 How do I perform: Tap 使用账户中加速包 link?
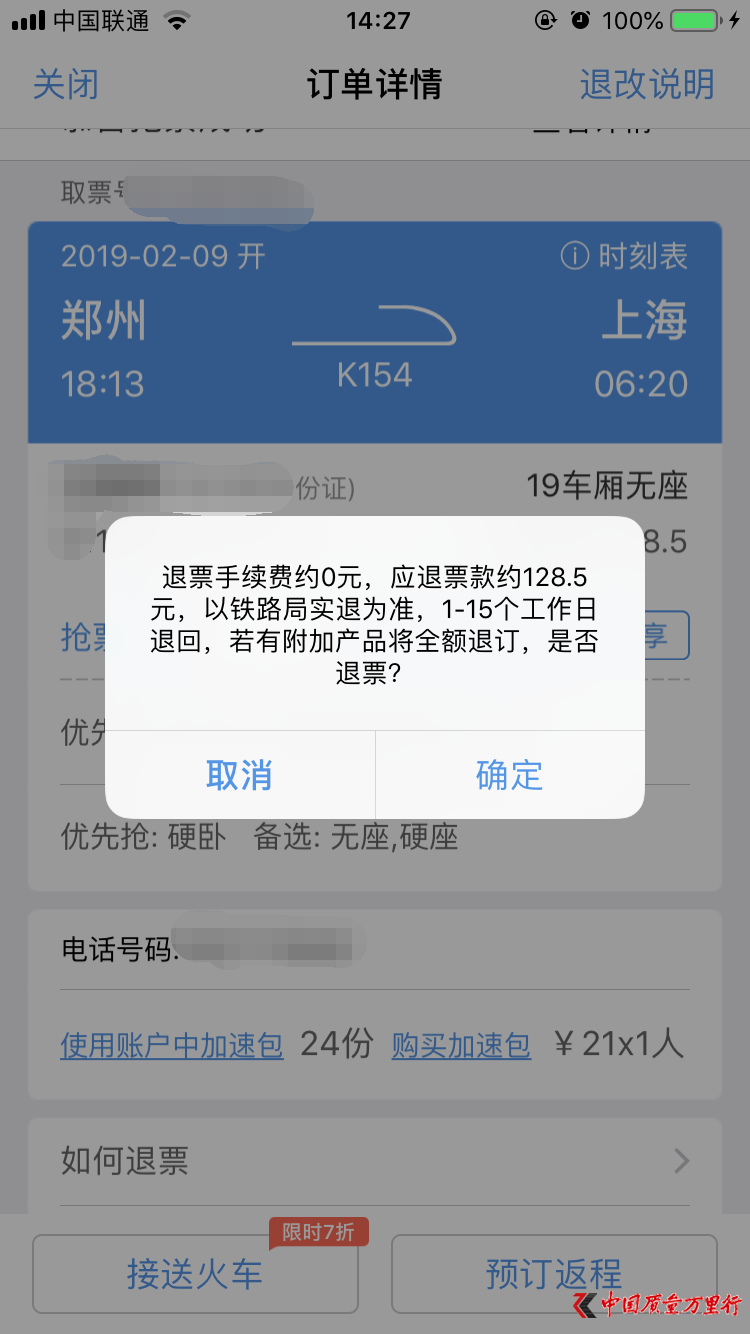[x=172, y=1046]
